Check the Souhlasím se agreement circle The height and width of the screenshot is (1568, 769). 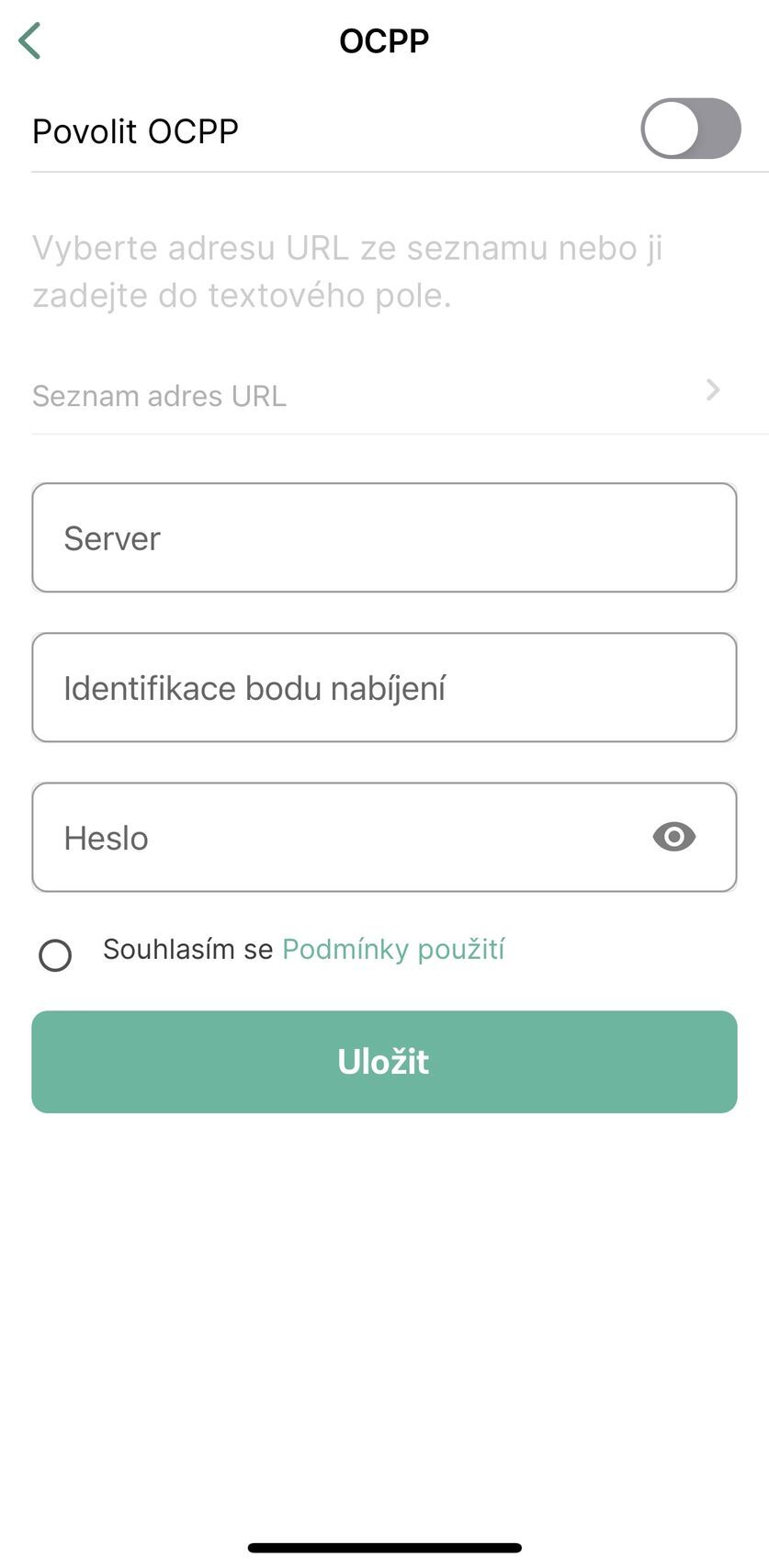tap(55, 955)
